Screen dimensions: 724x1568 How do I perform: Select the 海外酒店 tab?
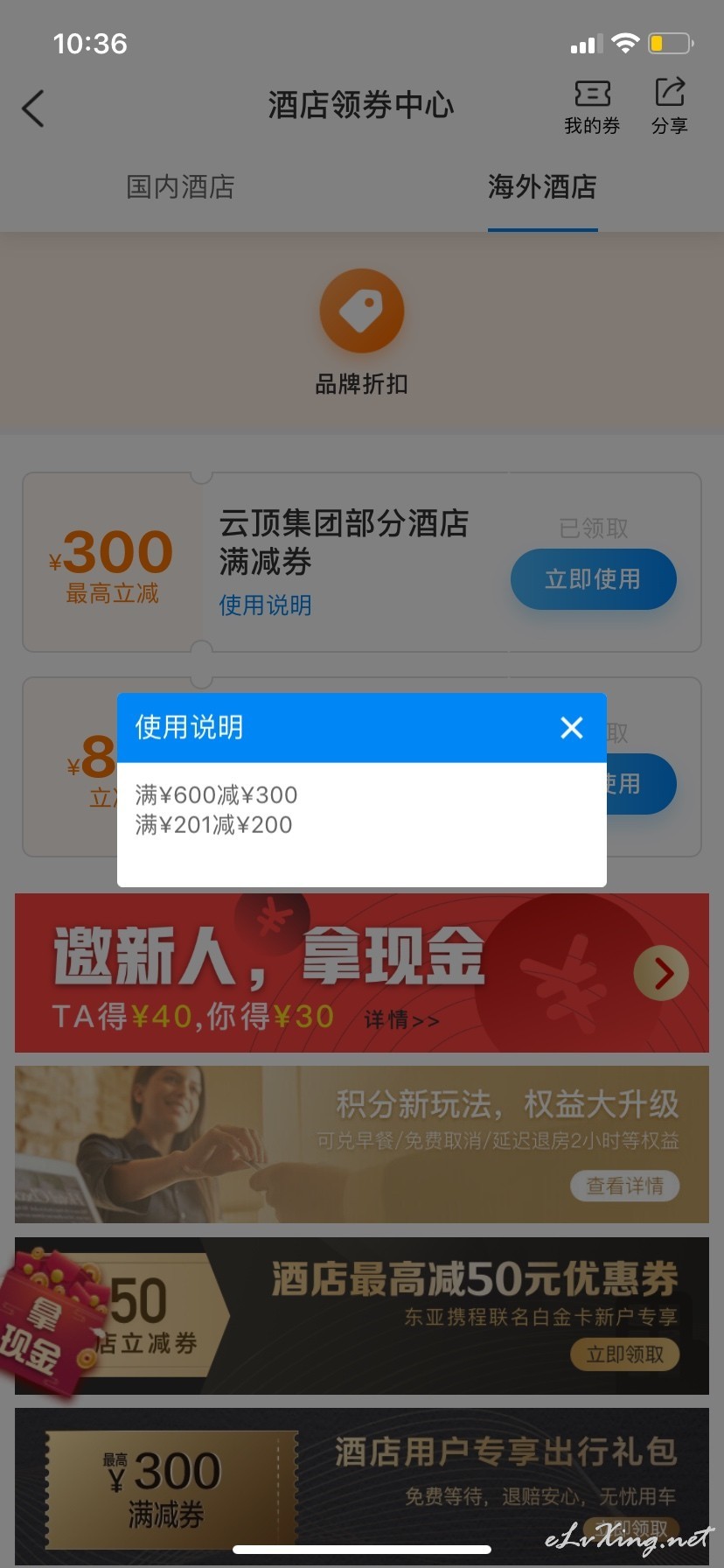point(542,186)
